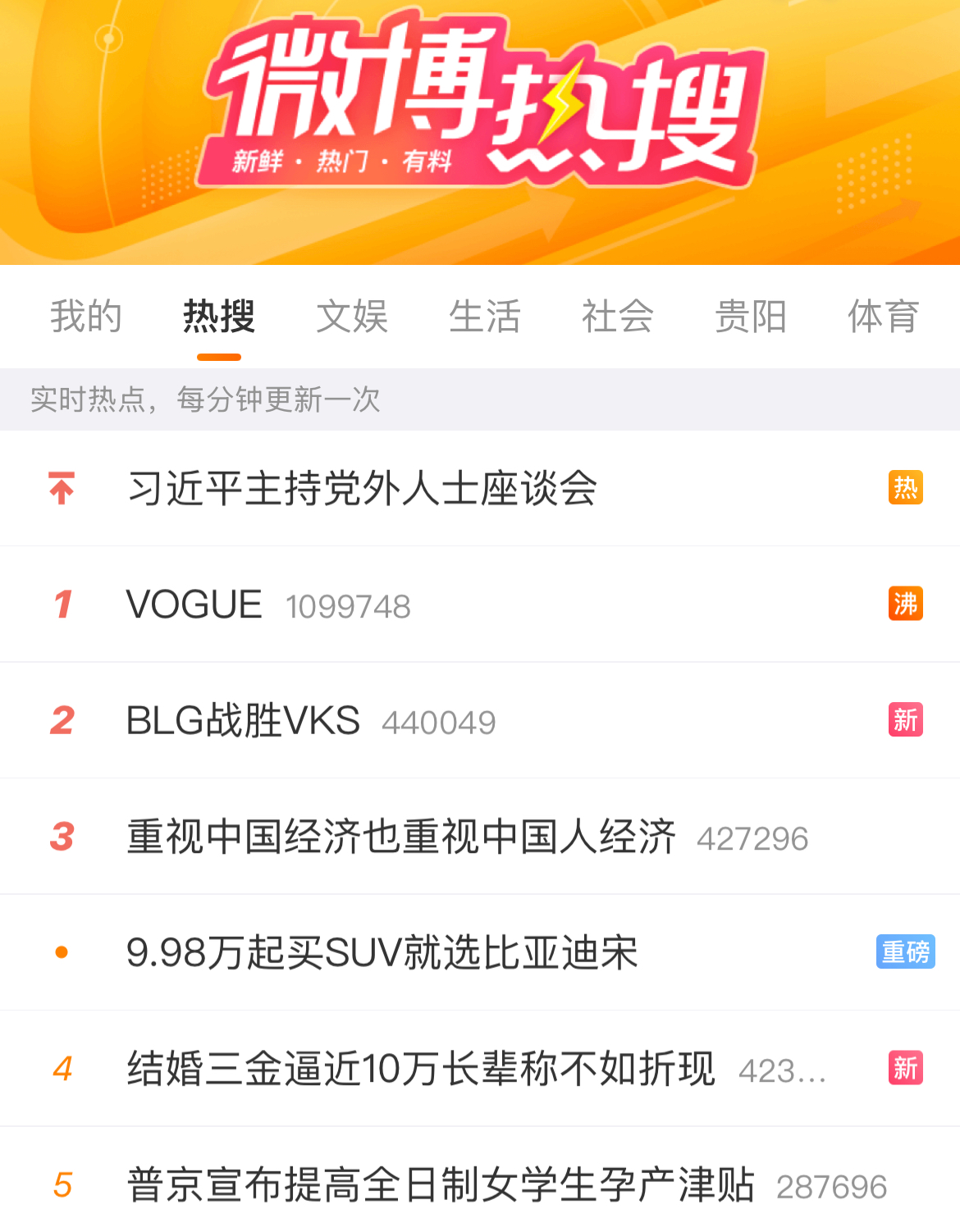Switch to the 生活 tab
Viewport: 960px width, 1232px height.
coord(485,317)
